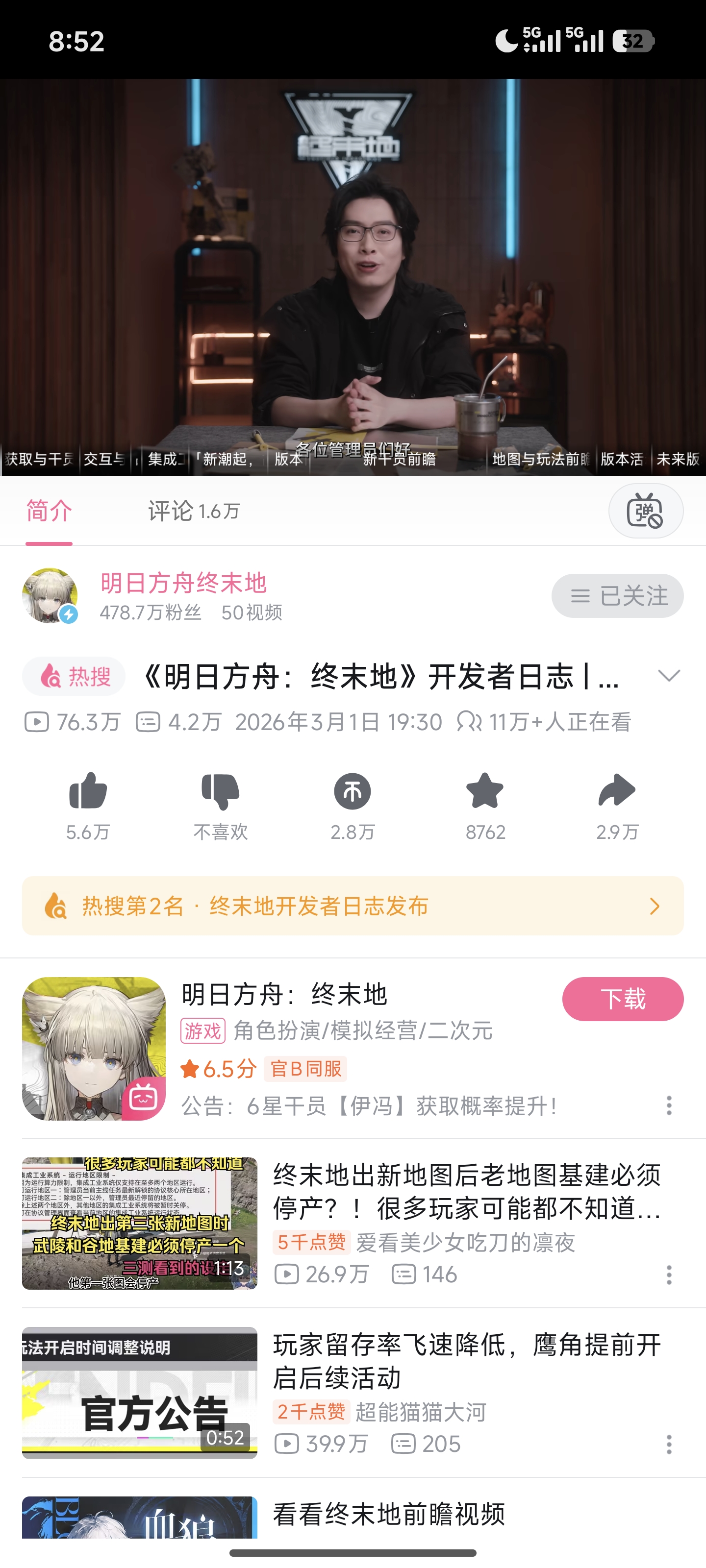
Task: Expand the video title description chevron
Action: [669, 676]
